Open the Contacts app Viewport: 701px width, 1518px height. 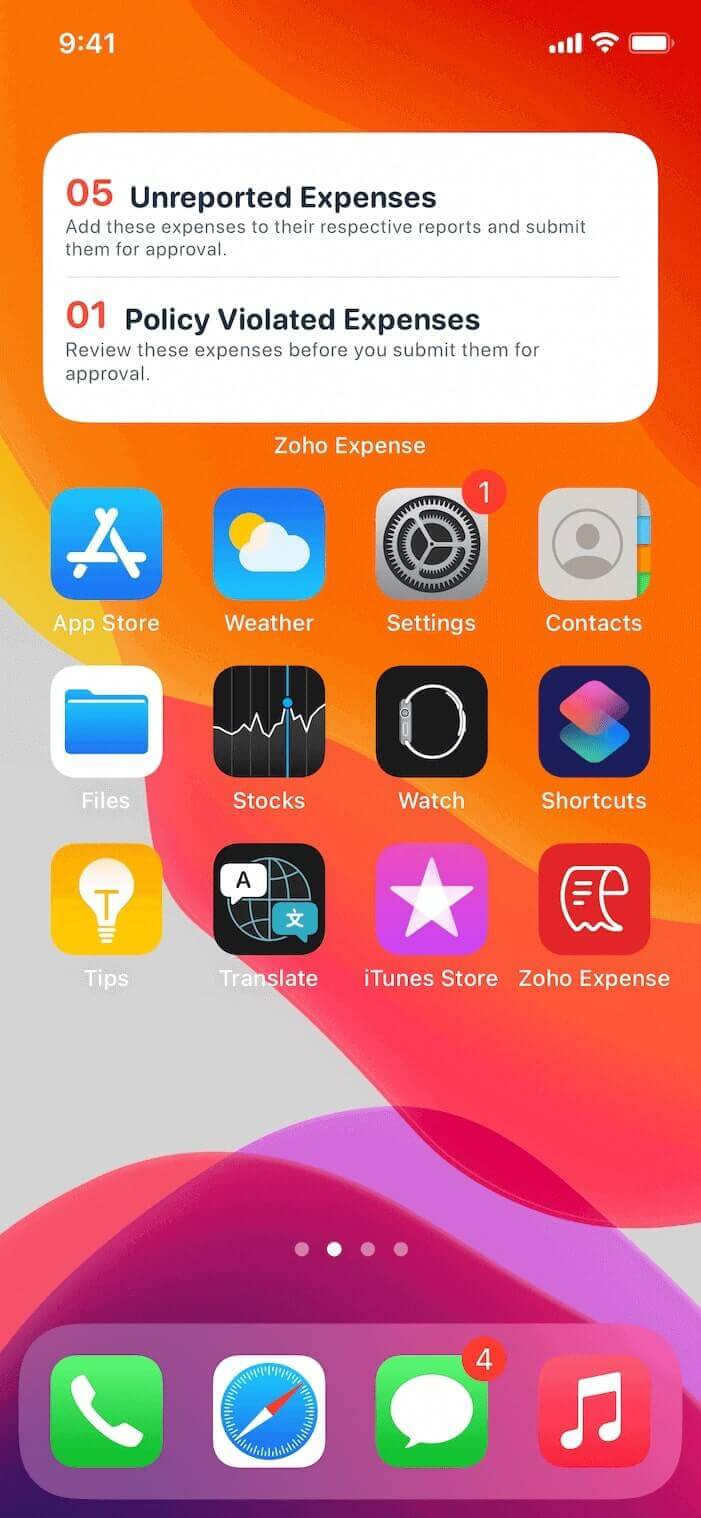(593, 543)
